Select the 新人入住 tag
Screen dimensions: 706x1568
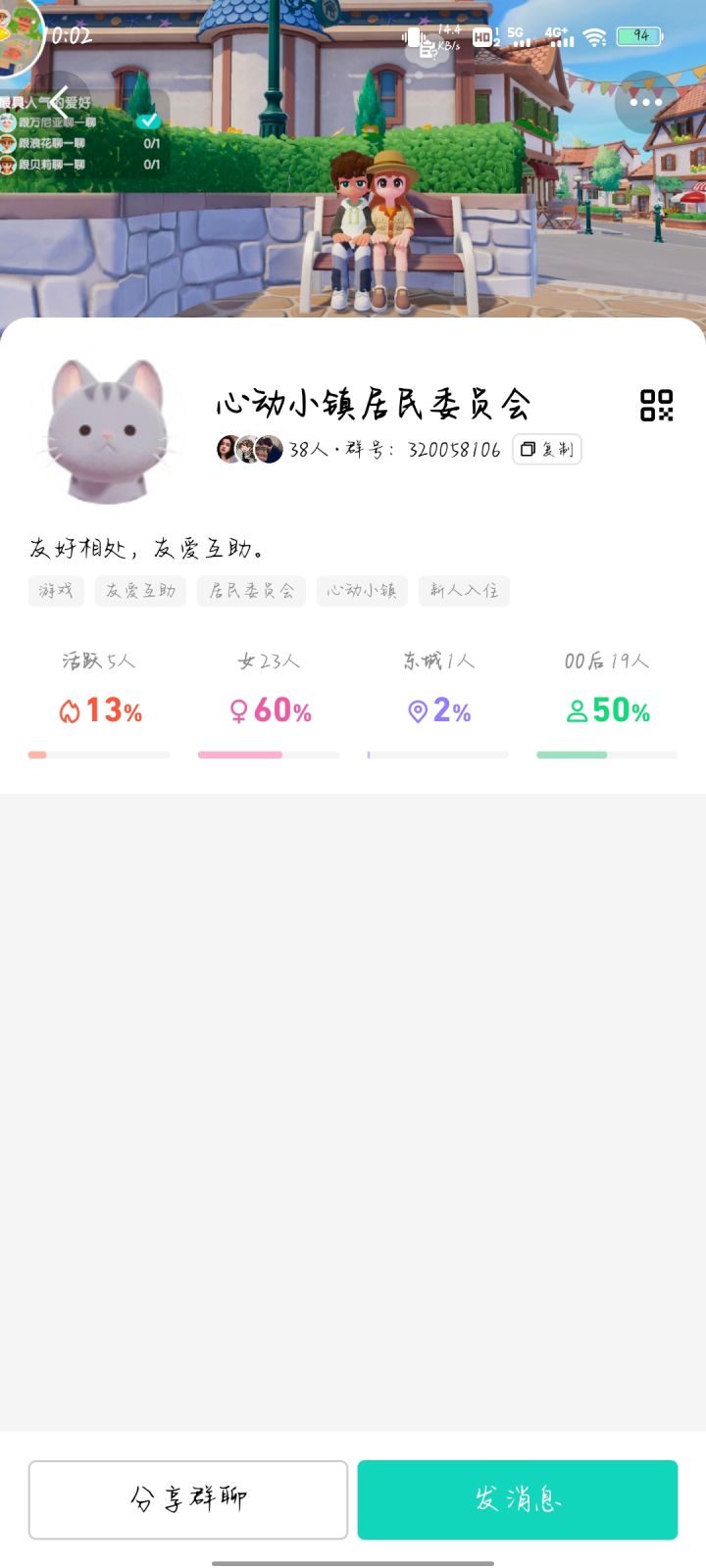464,590
